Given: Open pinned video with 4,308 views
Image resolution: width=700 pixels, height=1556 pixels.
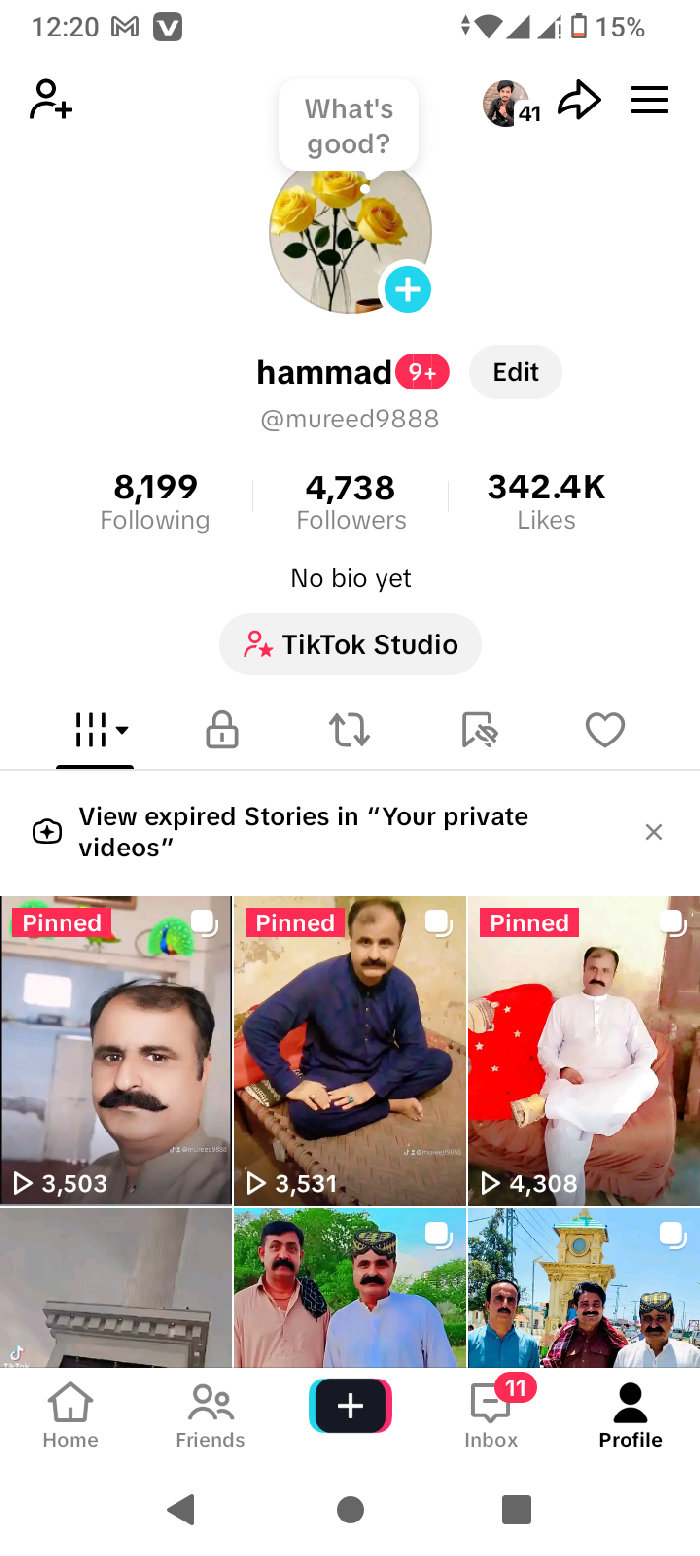Looking at the screenshot, I should (584, 1050).
